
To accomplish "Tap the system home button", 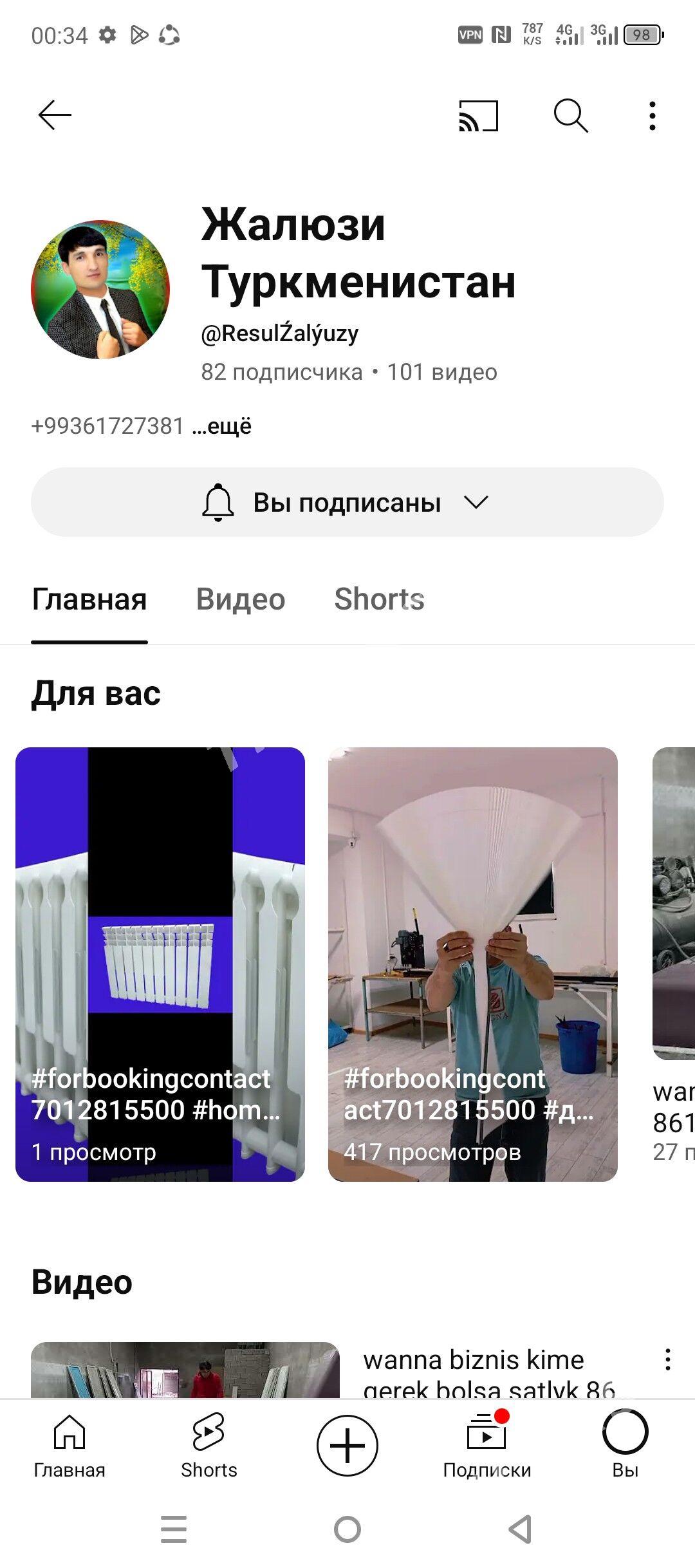I will (x=347, y=1529).
